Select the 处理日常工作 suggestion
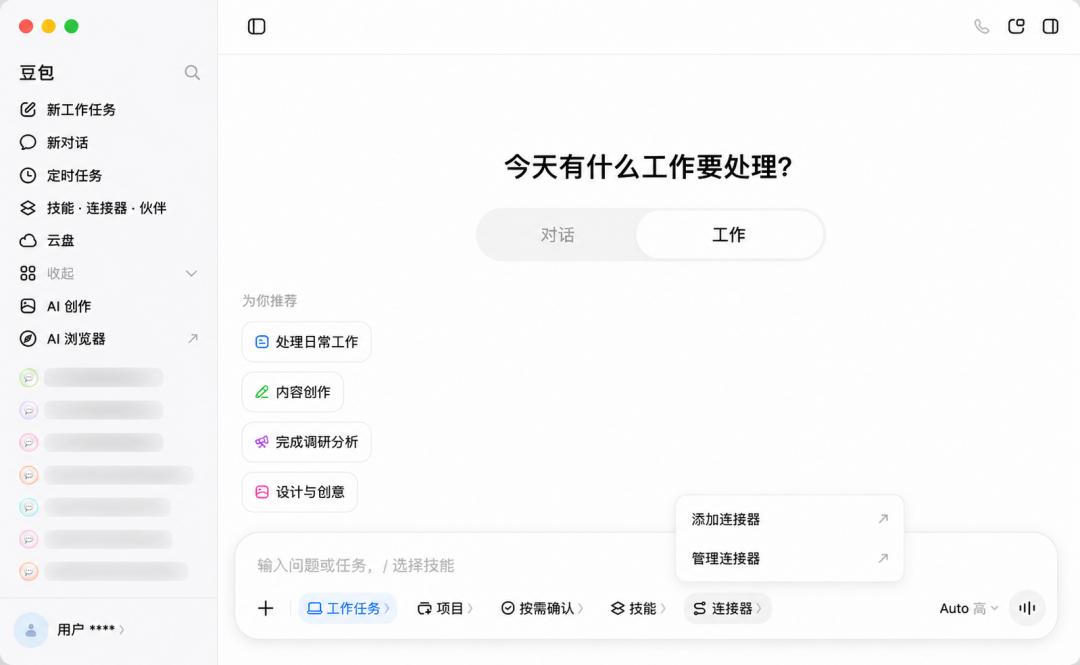The height and width of the screenshot is (665, 1080). coord(307,342)
